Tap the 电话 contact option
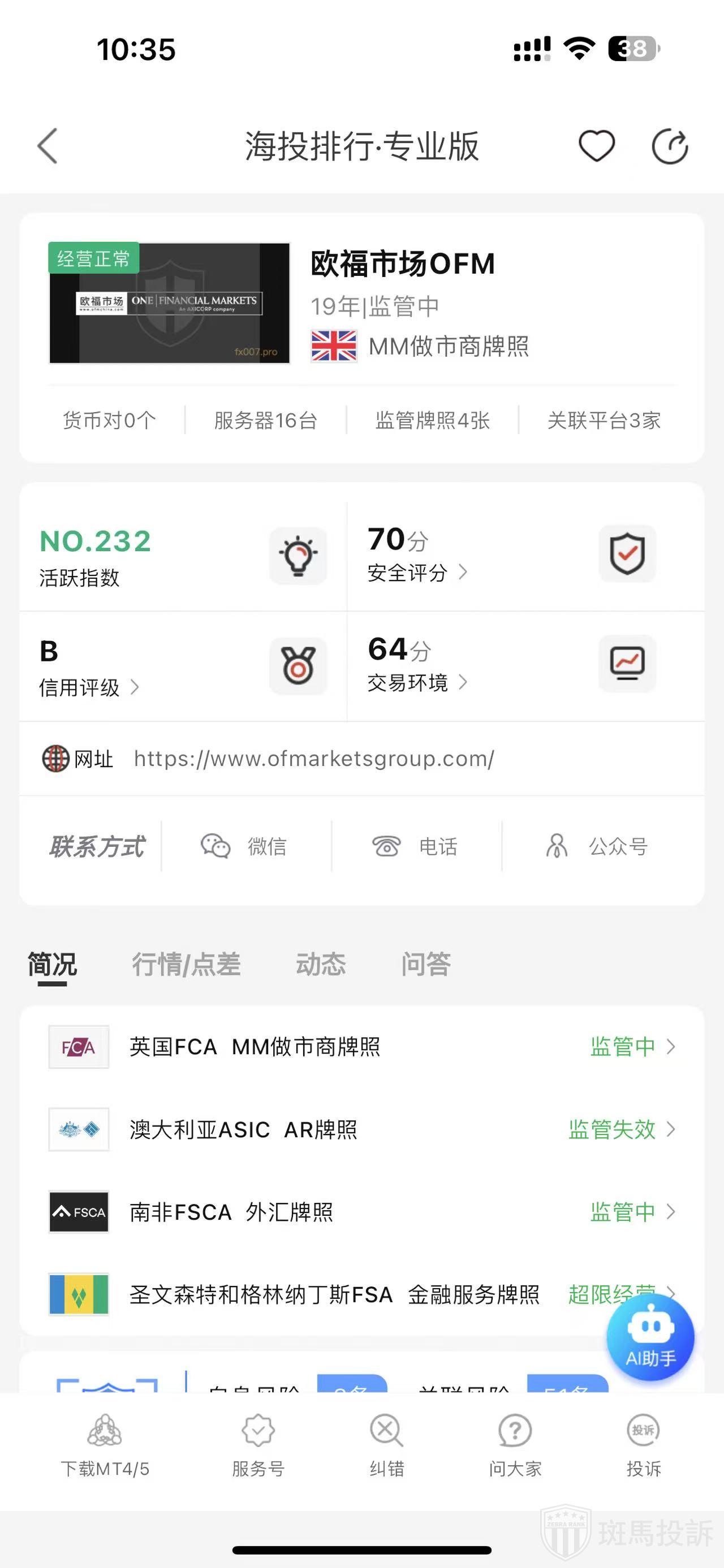This screenshot has width=724, height=1568. (x=415, y=846)
